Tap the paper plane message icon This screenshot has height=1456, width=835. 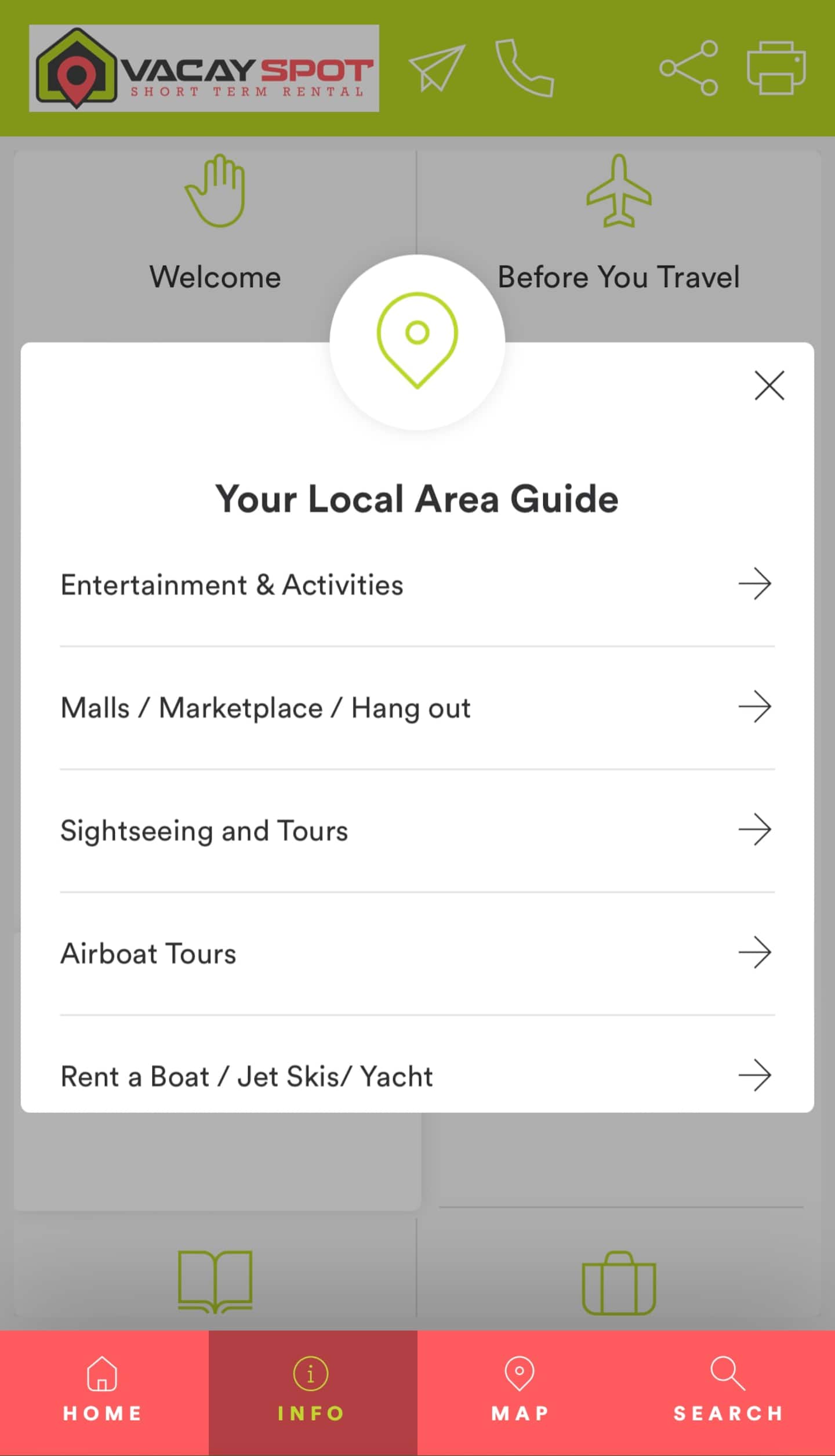click(x=437, y=68)
